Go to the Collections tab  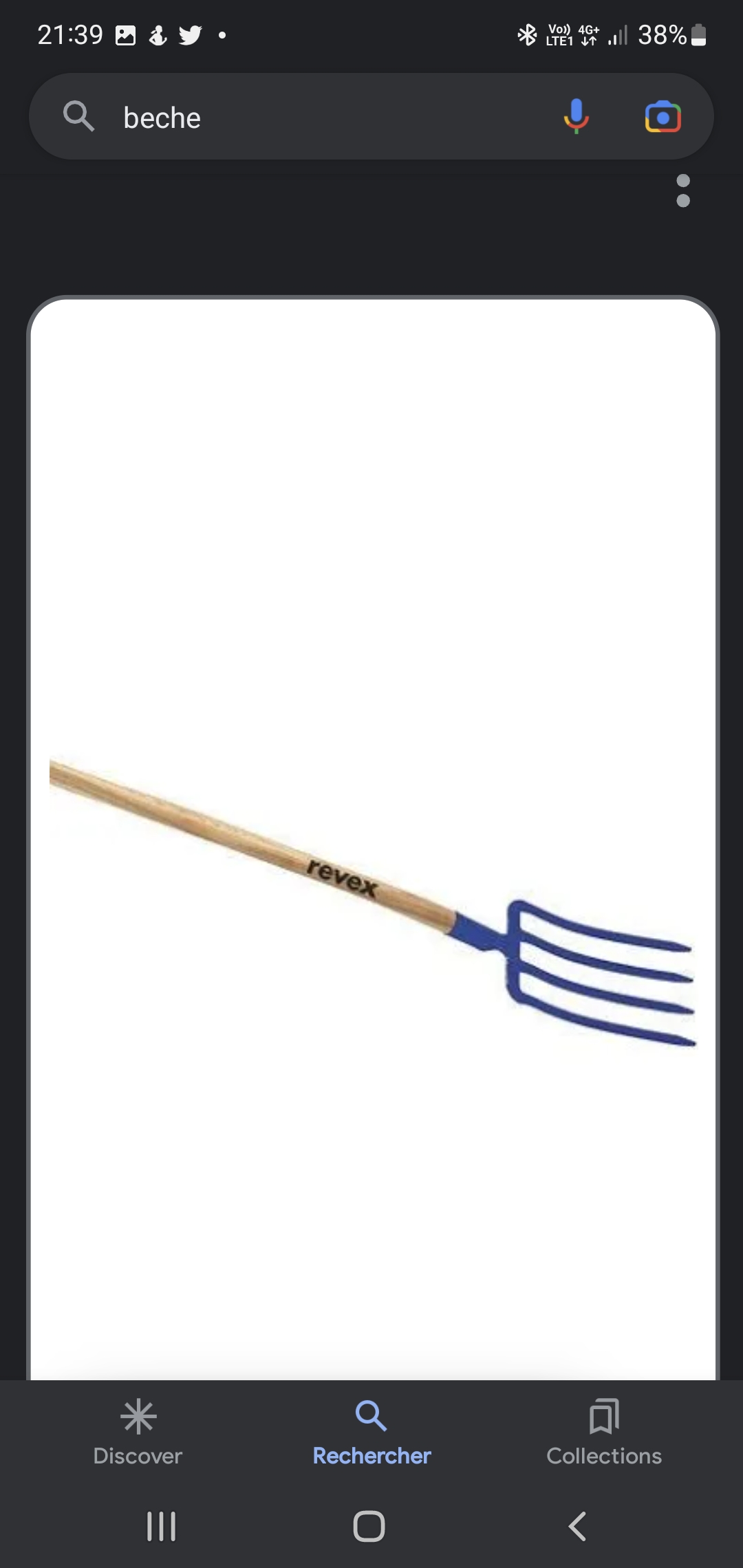(x=604, y=1432)
